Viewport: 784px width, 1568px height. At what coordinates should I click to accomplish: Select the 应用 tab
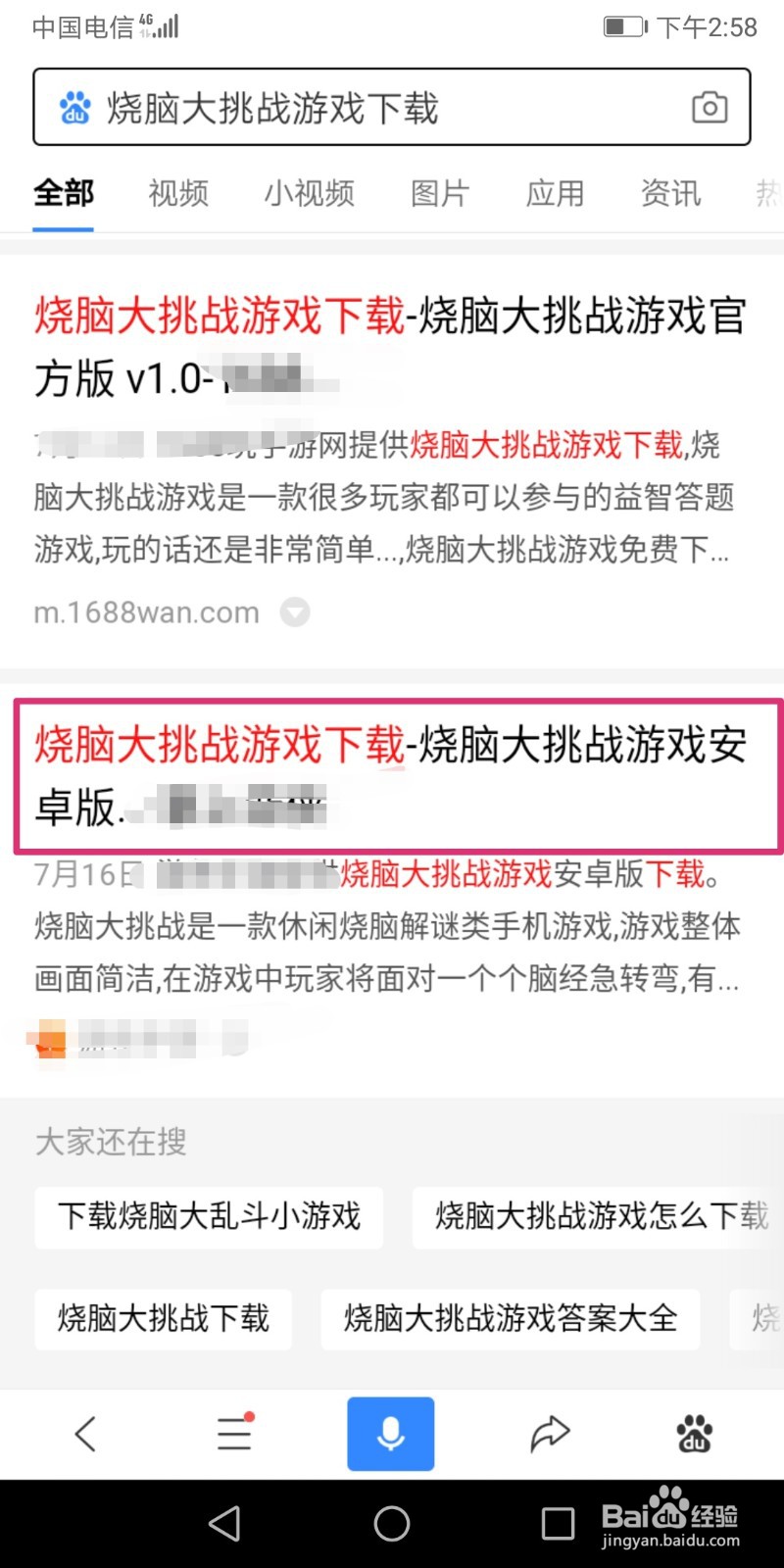point(555,193)
